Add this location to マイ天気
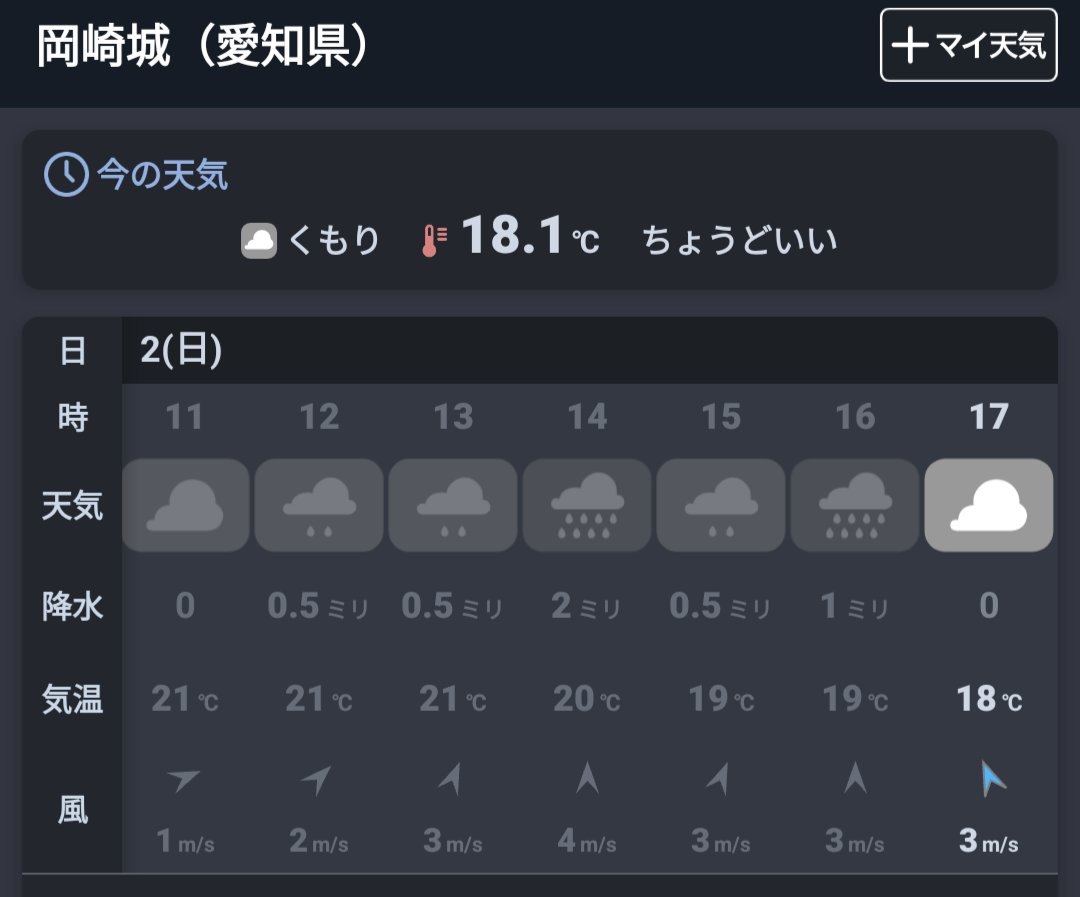Viewport: 1080px width, 897px height. coord(967,45)
